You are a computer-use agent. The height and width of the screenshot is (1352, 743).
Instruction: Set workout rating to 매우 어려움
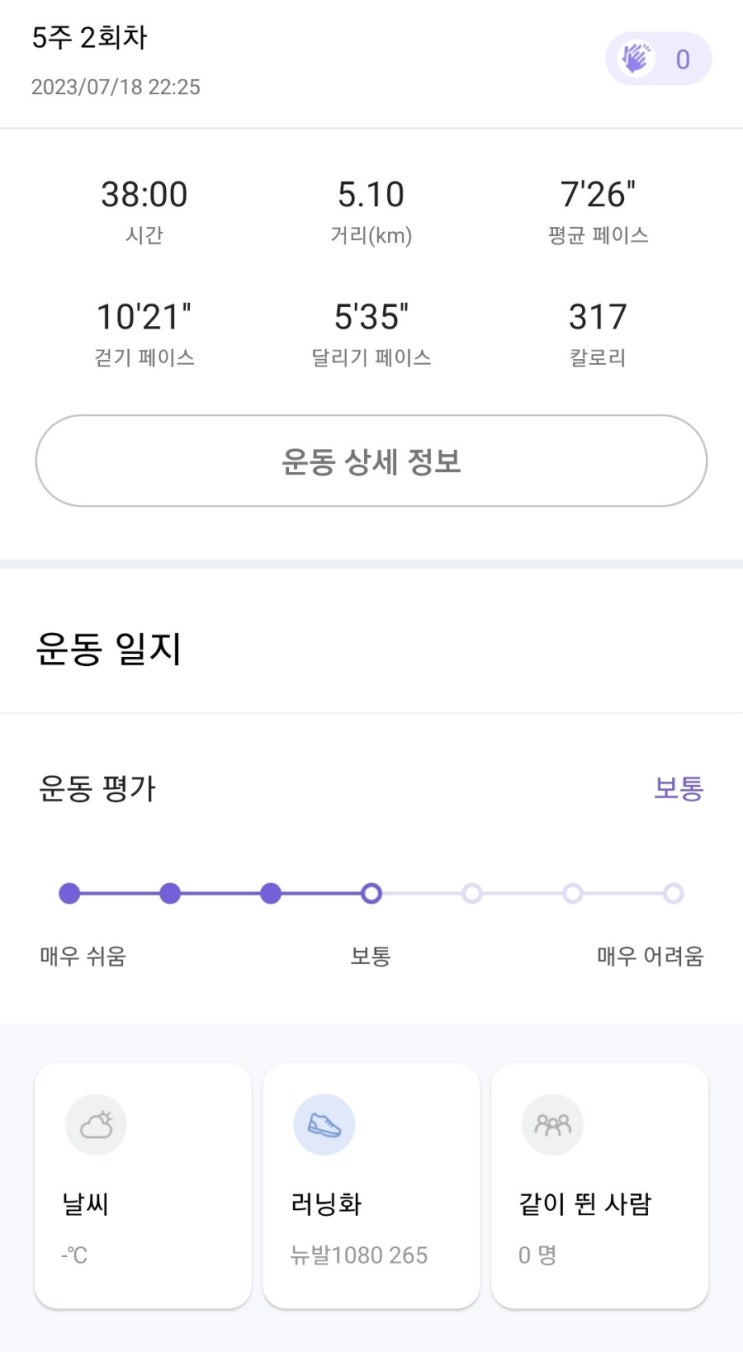coord(673,893)
